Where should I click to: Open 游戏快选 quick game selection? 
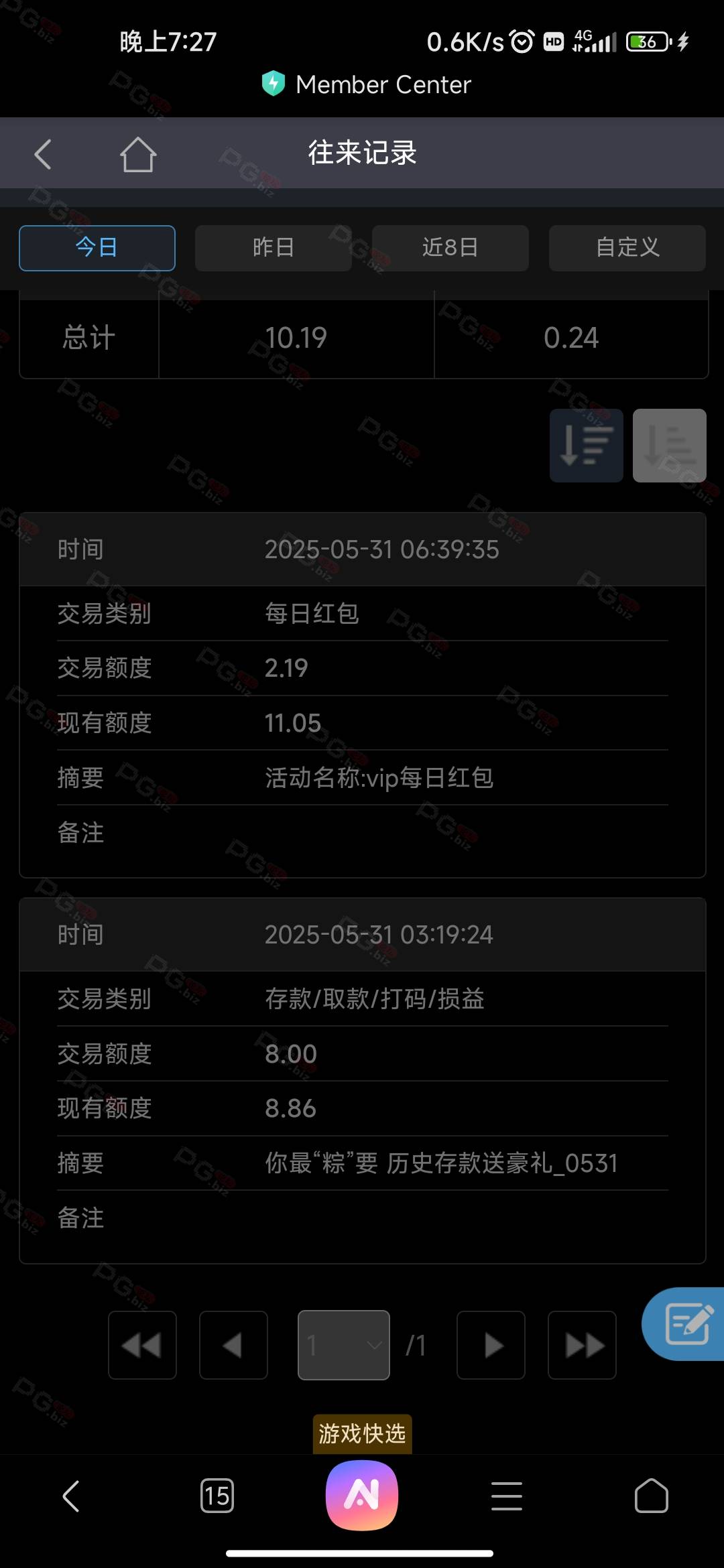click(x=362, y=1434)
